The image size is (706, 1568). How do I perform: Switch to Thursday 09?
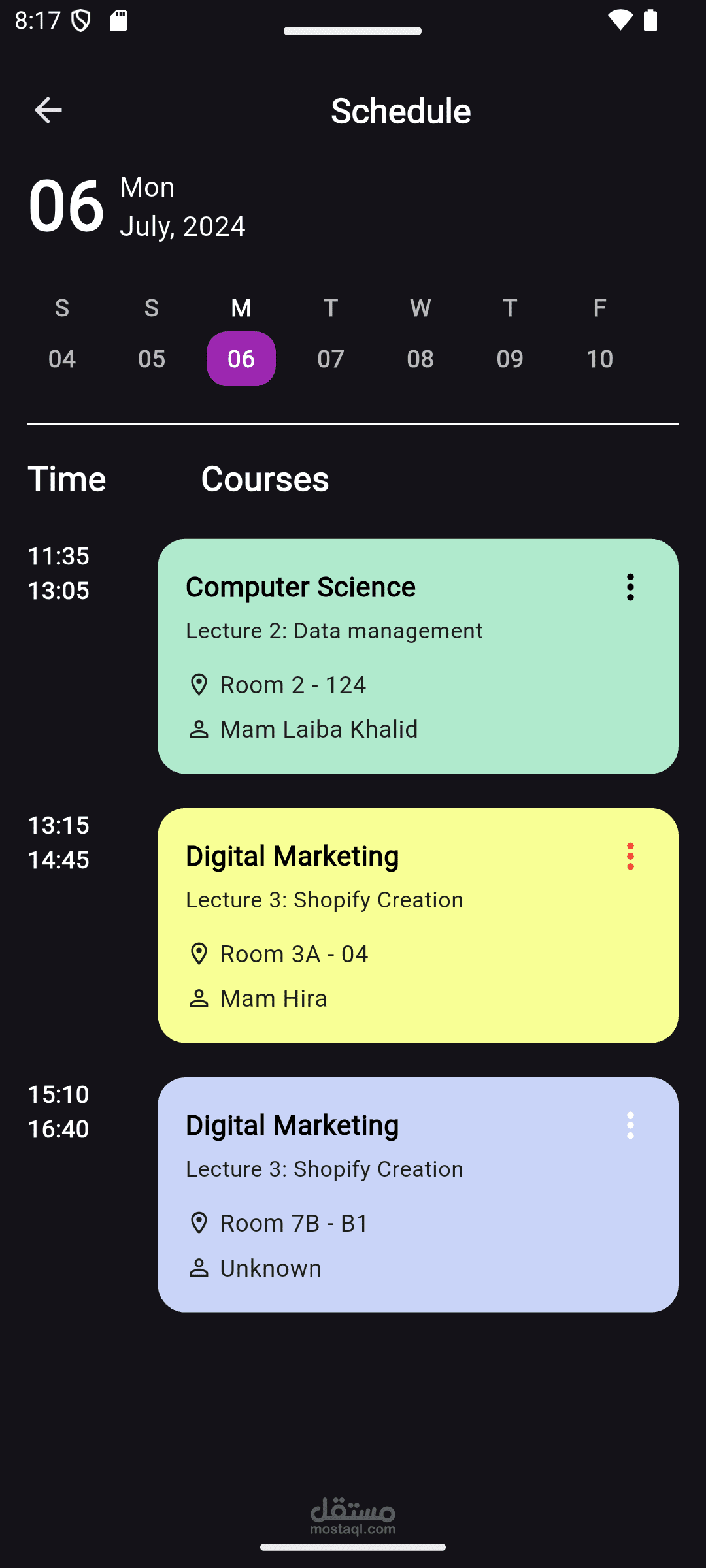click(510, 358)
